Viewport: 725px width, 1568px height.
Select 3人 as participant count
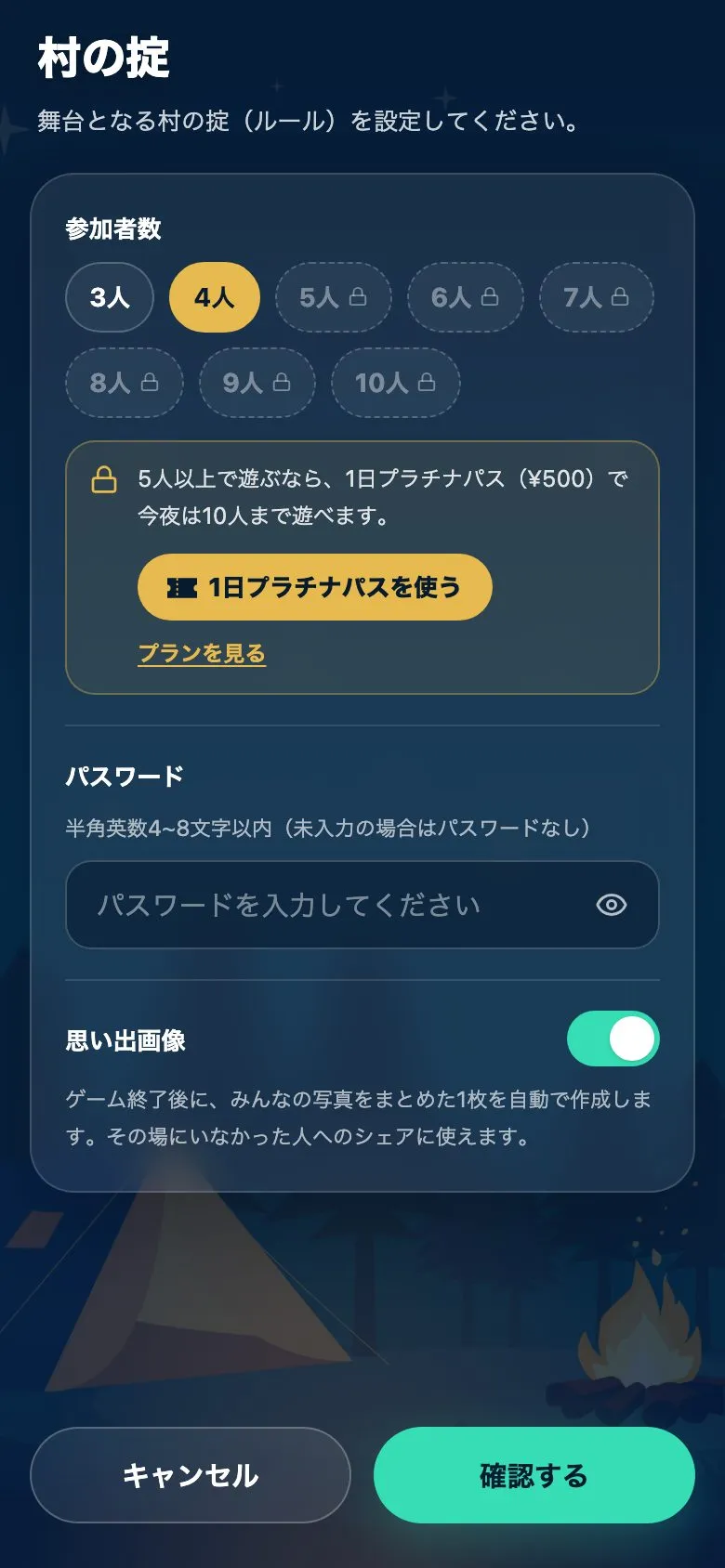click(110, 297)
